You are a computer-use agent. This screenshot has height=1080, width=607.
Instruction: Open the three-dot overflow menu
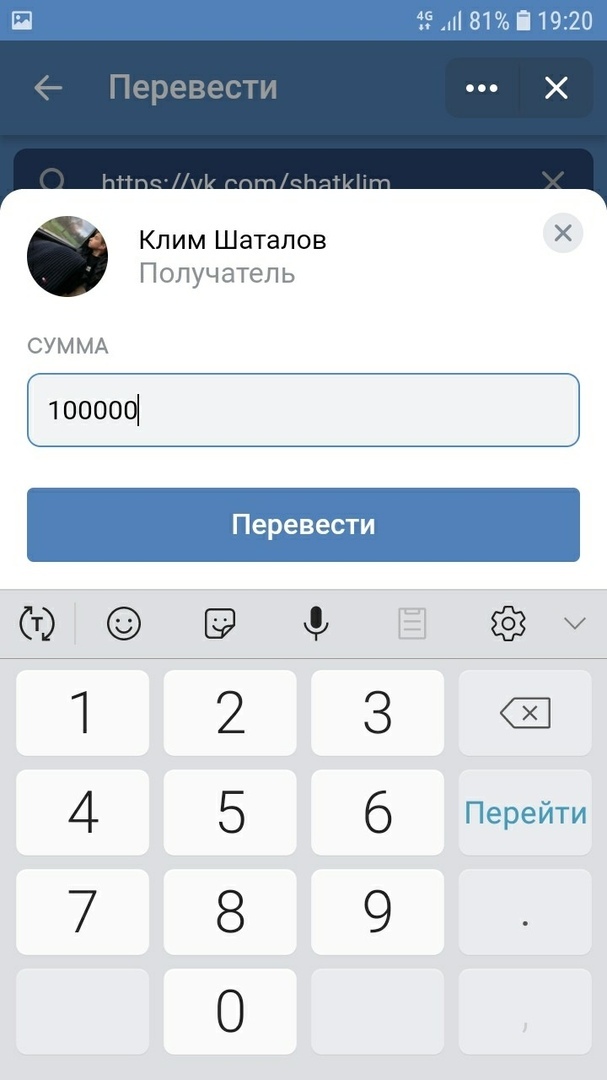tap(482, 88)
